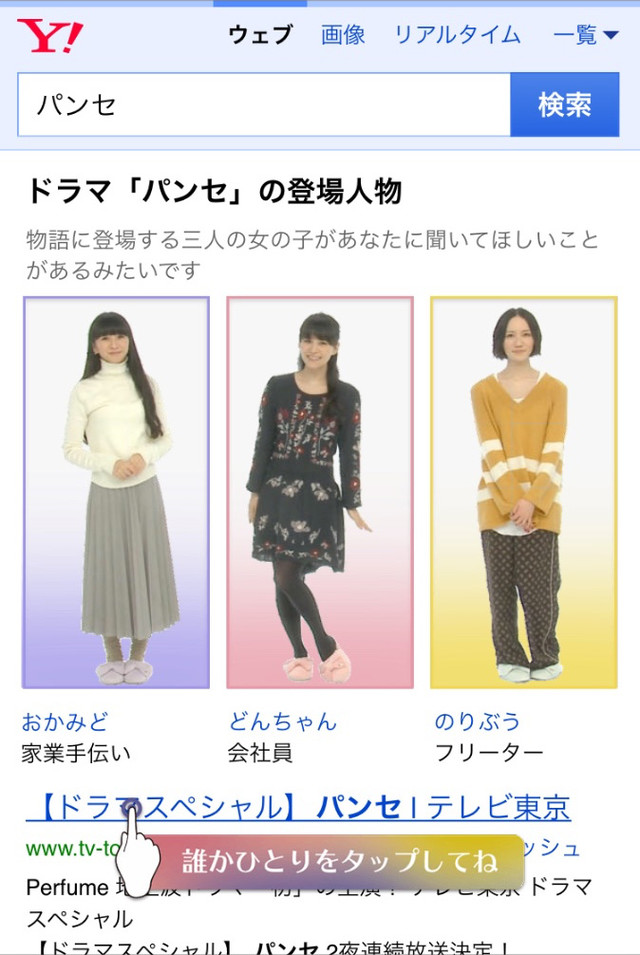Expand the 一覧 dropdown
The height and width of the screenshot is (955, 640).
point(586,35)
